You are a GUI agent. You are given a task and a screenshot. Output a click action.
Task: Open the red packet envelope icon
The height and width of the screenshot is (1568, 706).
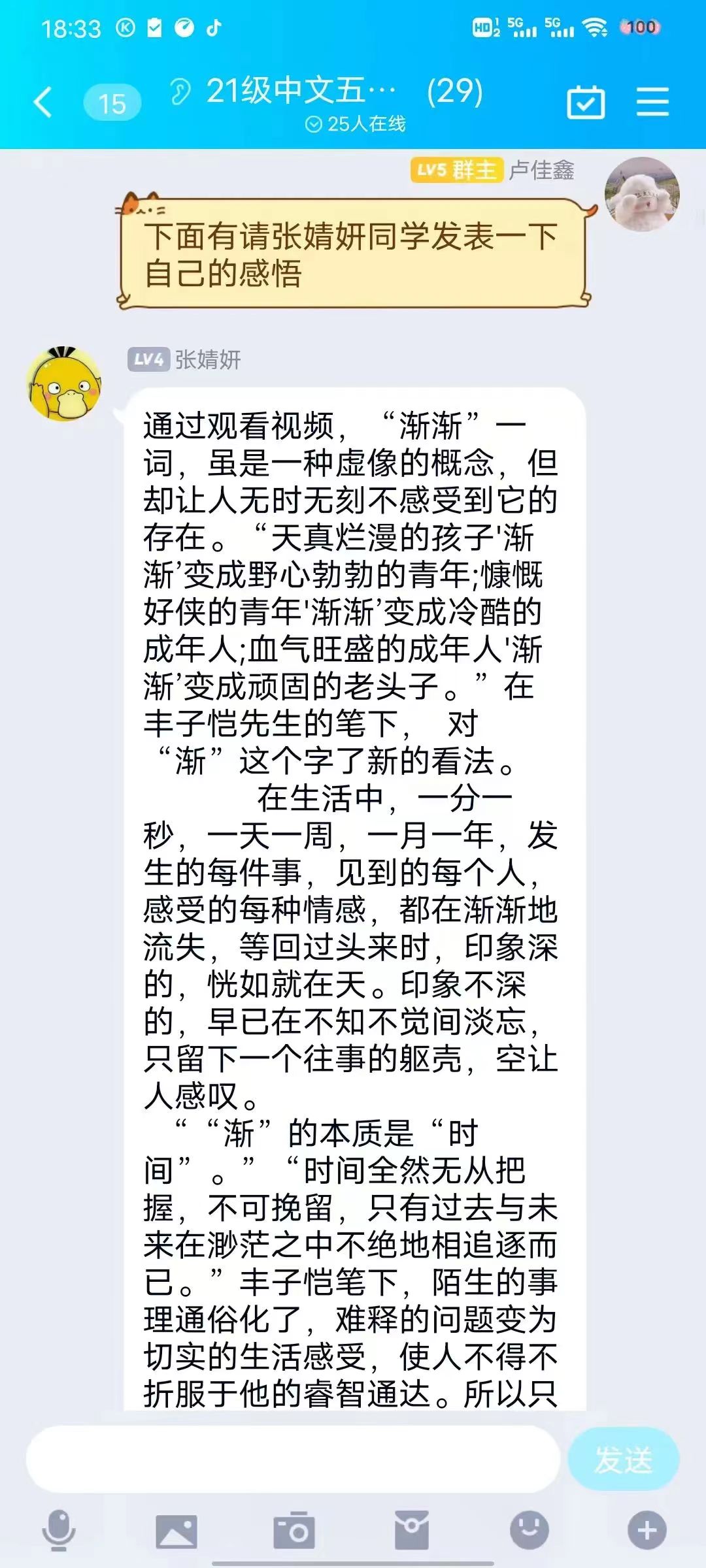pyautogui.click(x=412, y=1530)
